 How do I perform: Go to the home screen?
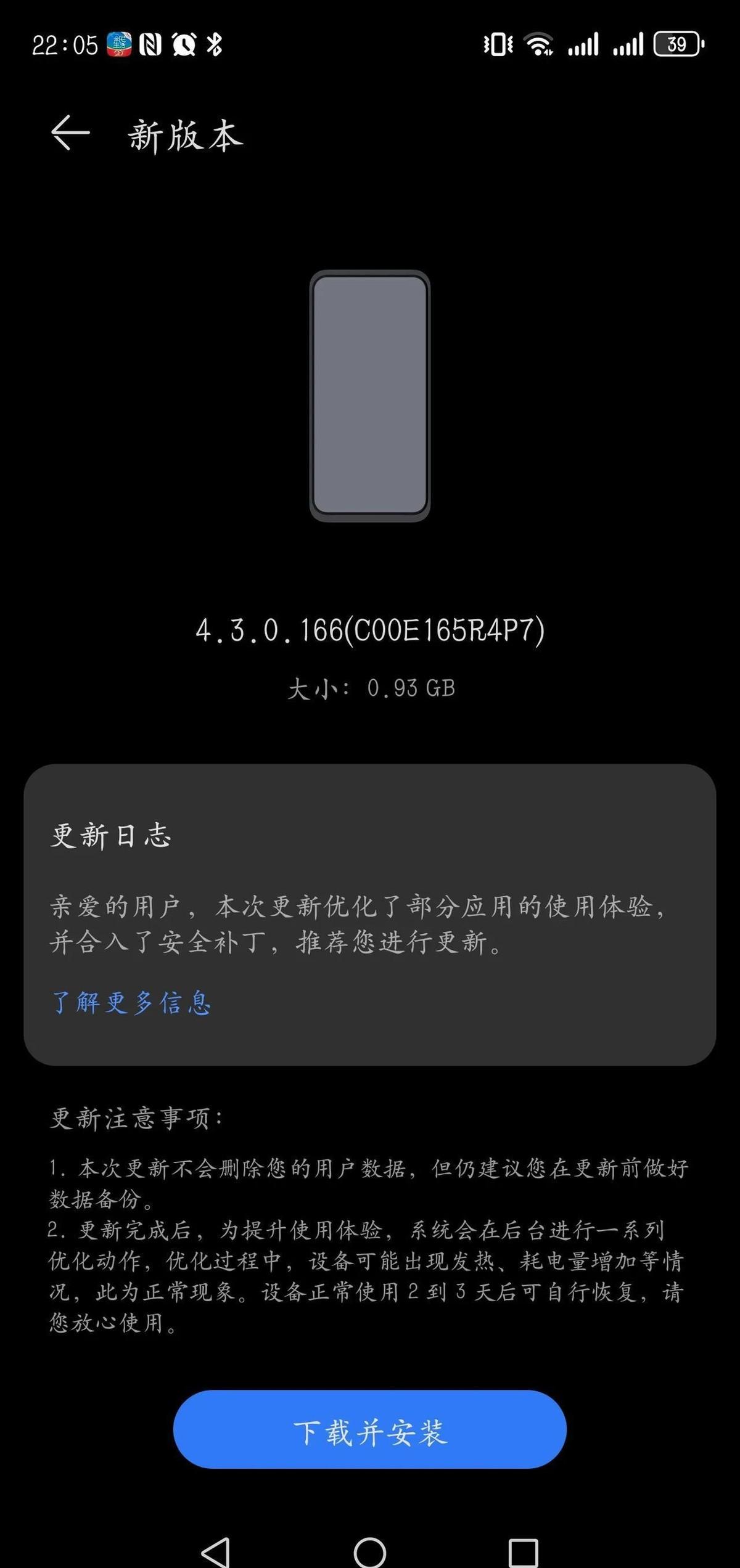coord(370,1552)
